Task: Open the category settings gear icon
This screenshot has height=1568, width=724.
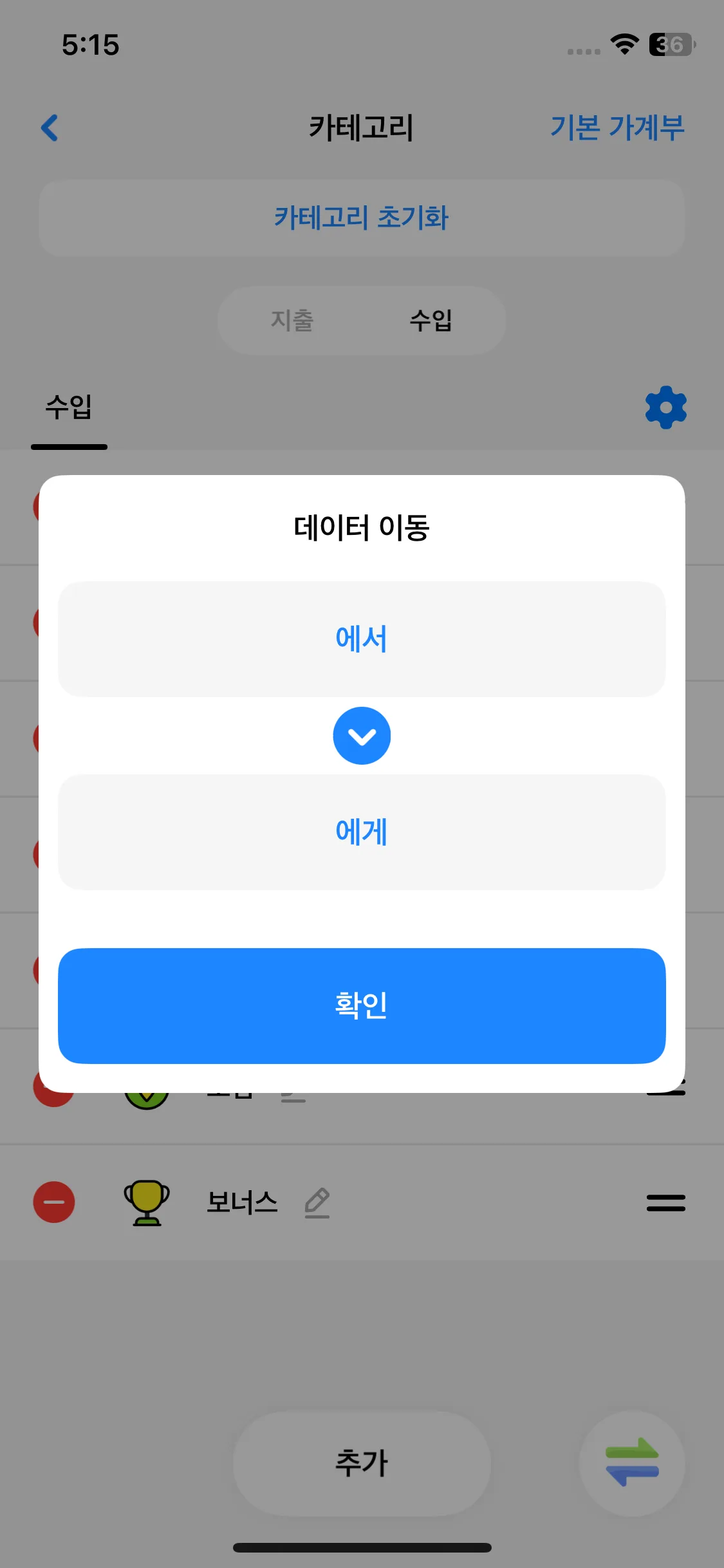Action: coord(665,407)
